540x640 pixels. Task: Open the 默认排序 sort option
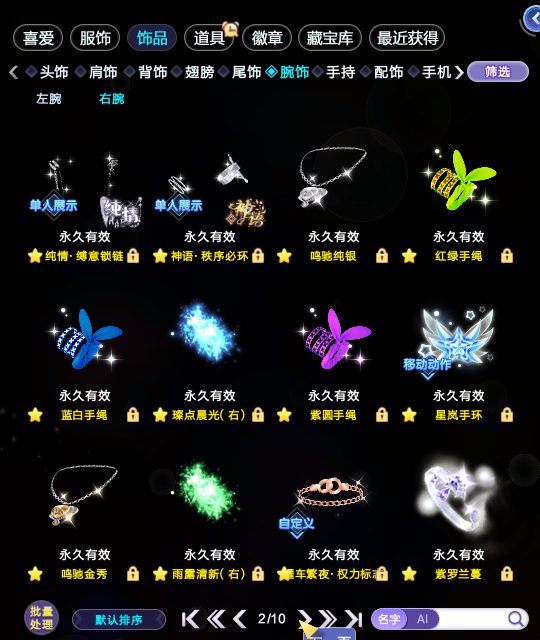coord(119,620)
